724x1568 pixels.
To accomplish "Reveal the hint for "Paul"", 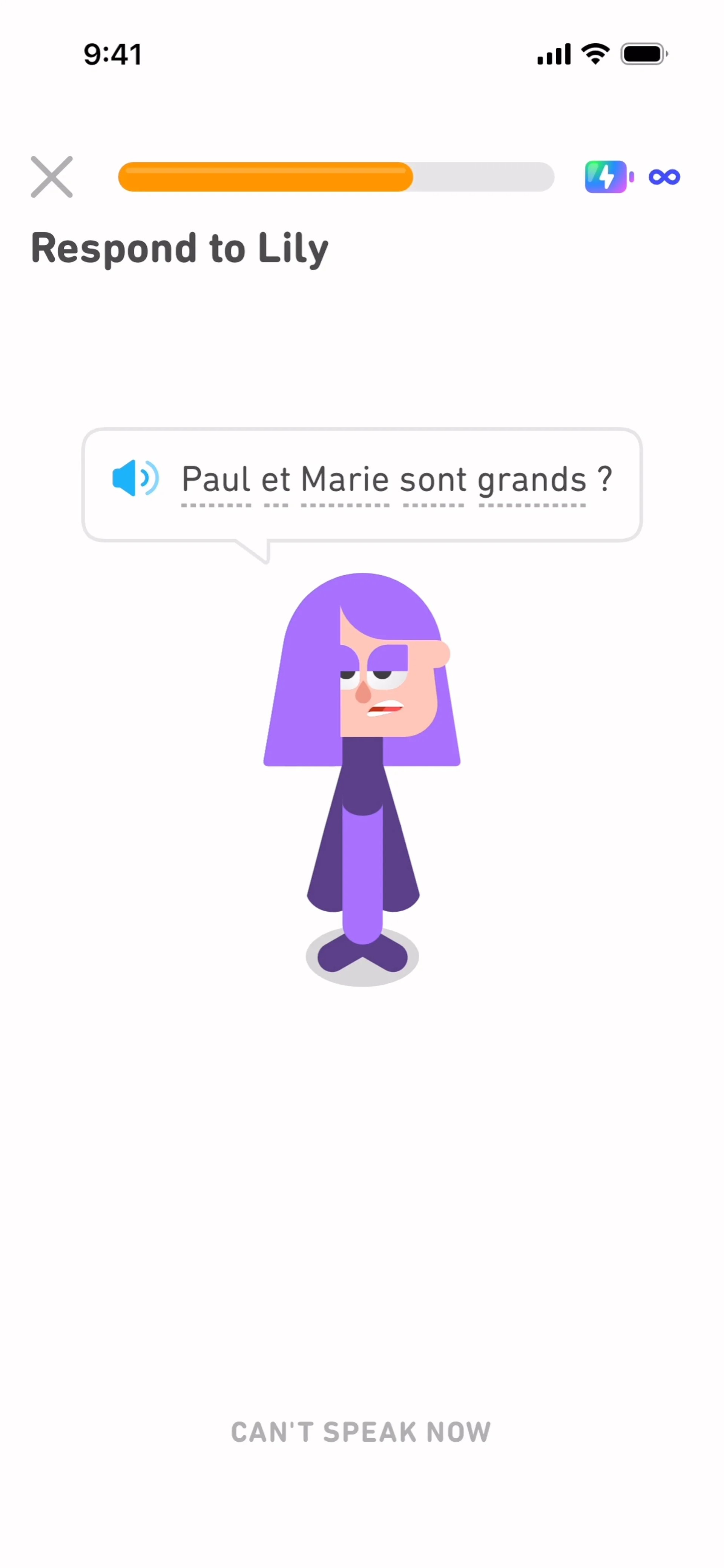I will point(216,481).
